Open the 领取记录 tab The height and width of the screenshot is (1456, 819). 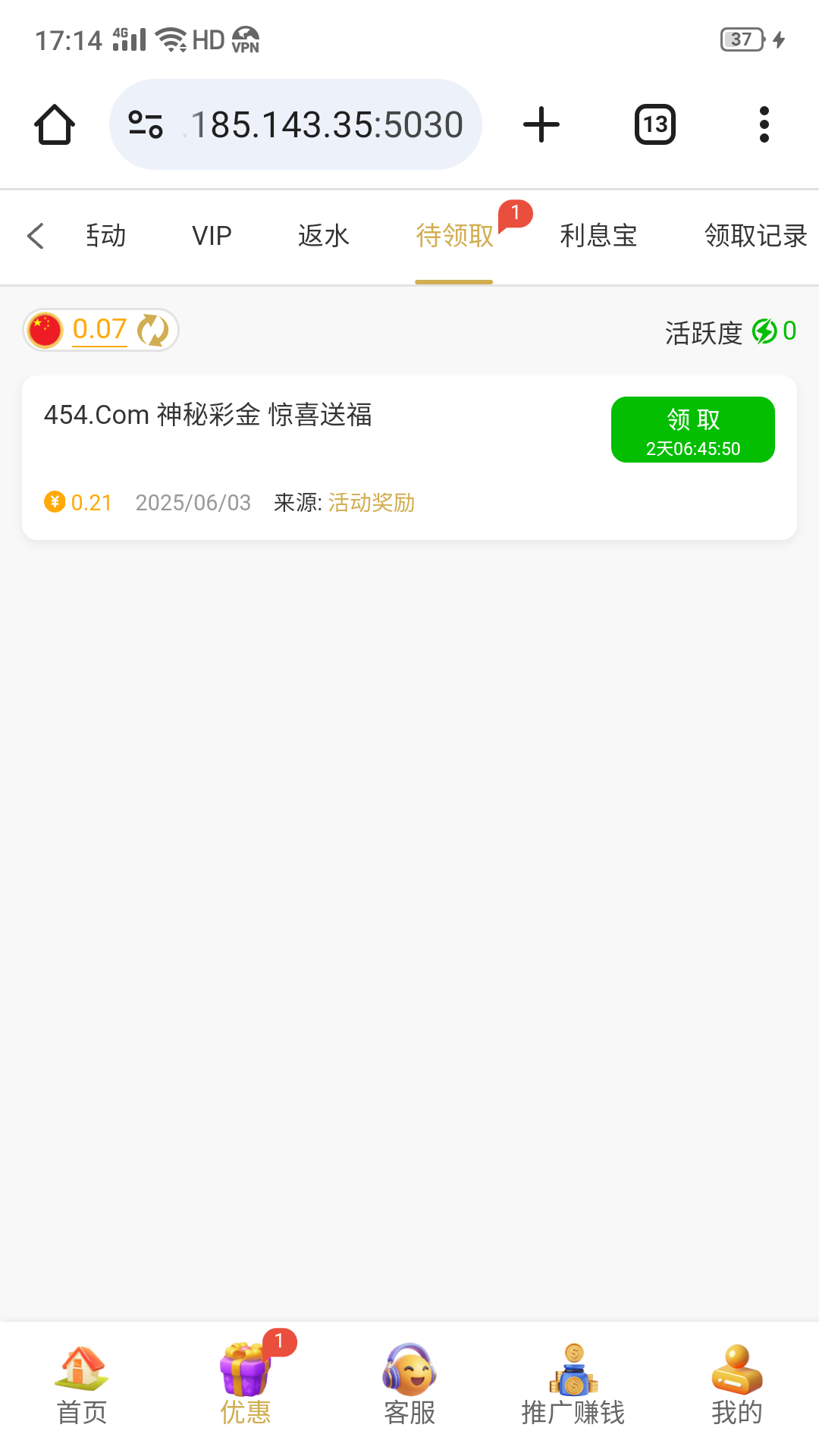coord(755,236)
